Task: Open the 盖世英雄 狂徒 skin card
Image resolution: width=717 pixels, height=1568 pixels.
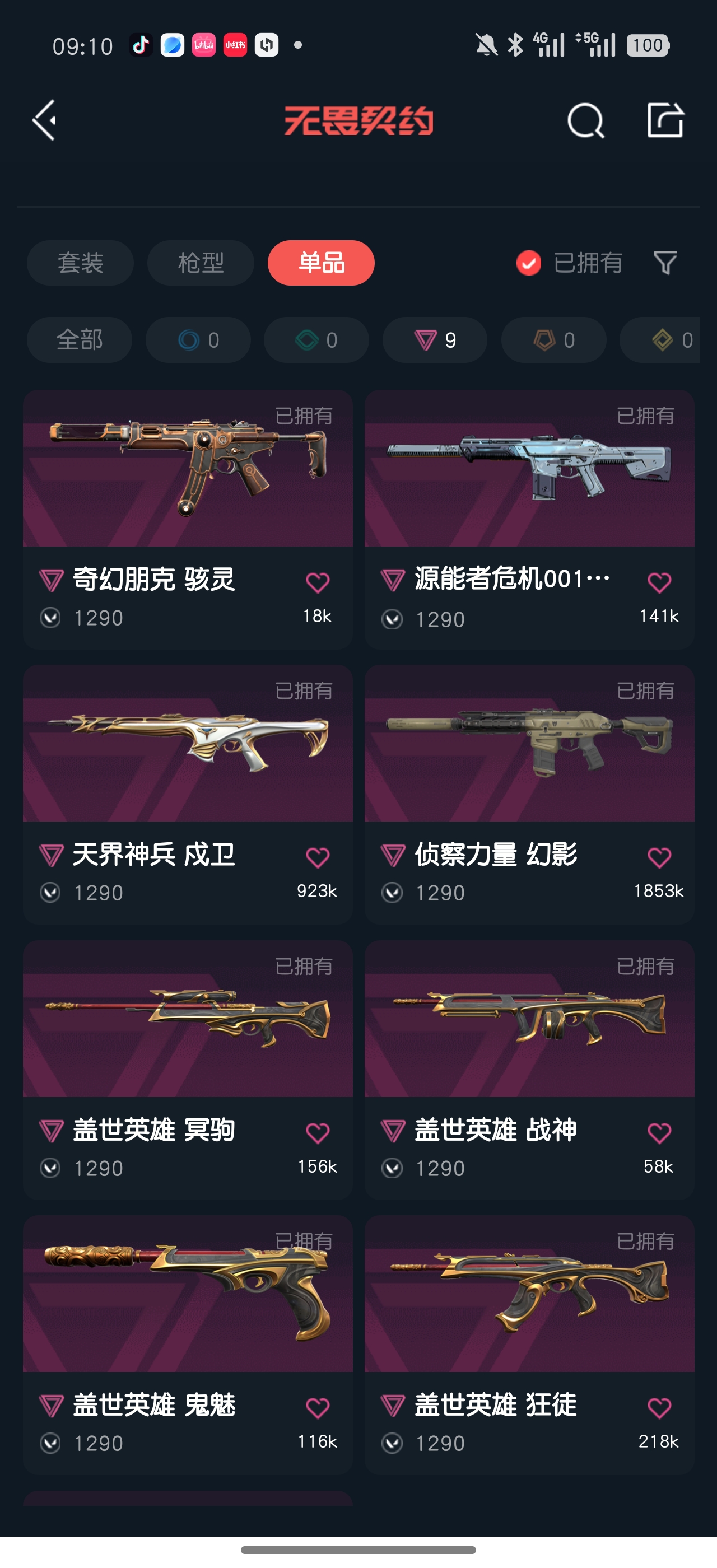Action: [529, 1294]
